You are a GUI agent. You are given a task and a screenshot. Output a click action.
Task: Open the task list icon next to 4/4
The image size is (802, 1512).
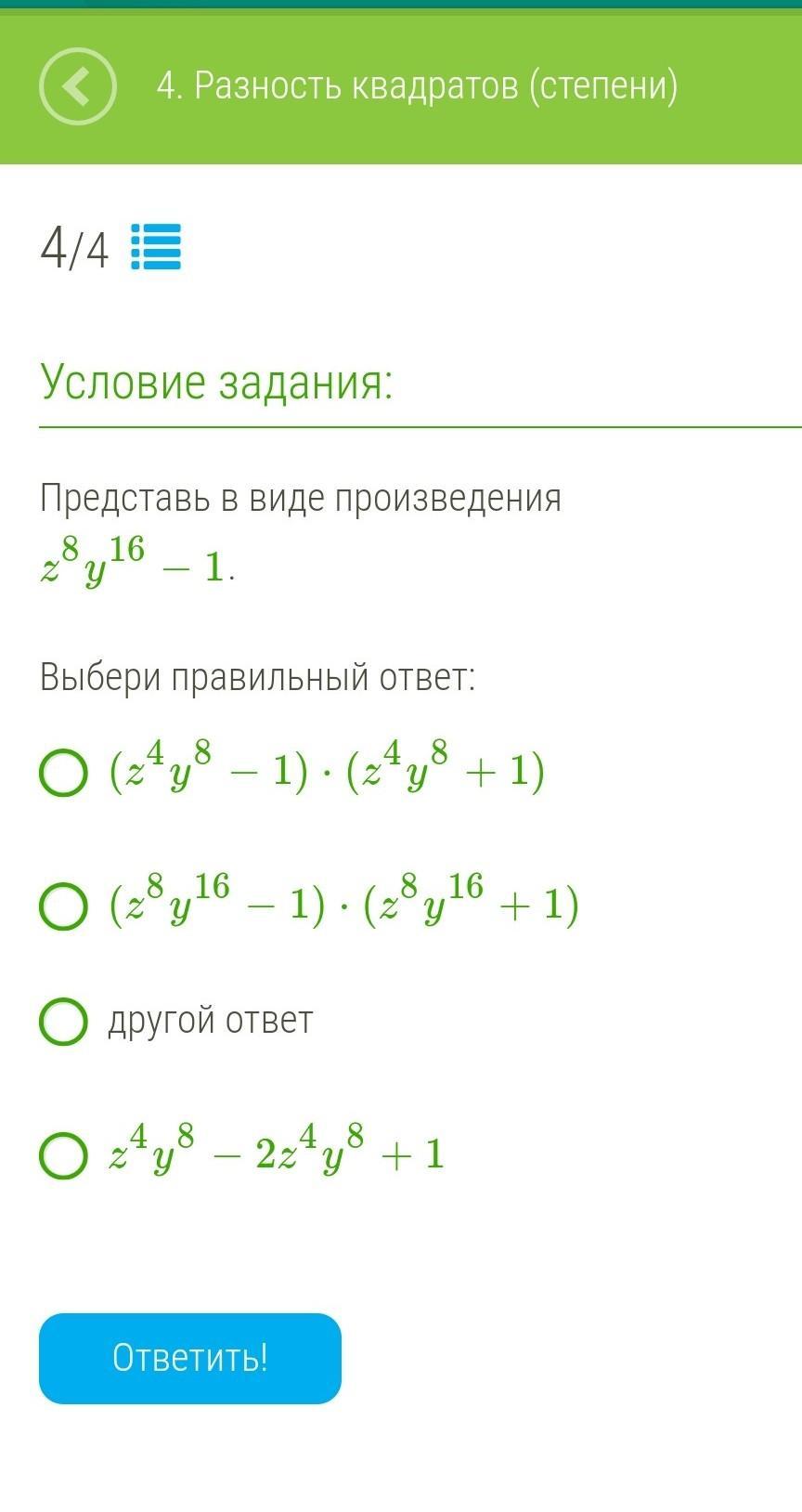click(x=156, y=247)
